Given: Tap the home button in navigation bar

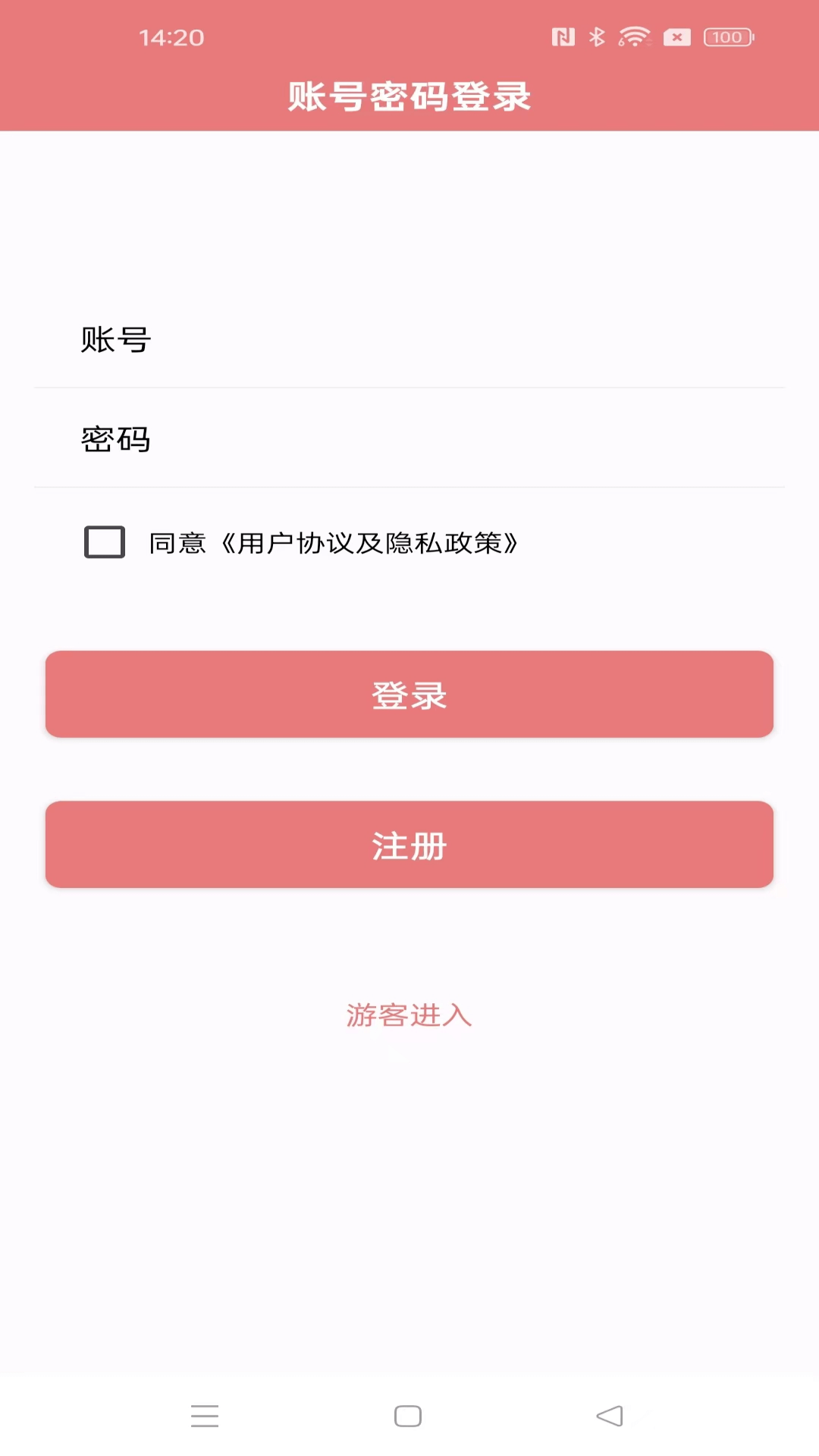Looking at the screenshot, I should tap(409, 1415).
